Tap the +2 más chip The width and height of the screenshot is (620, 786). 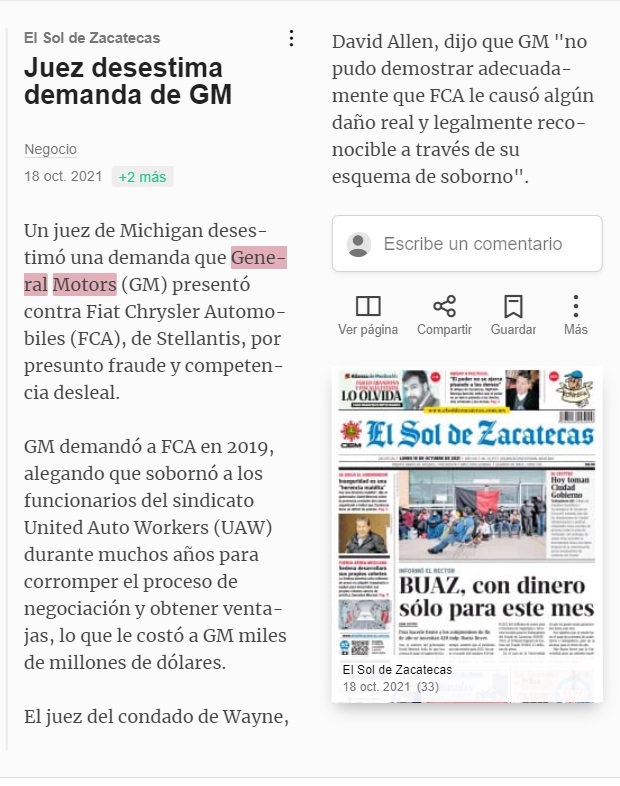click(x=142, y=176)
